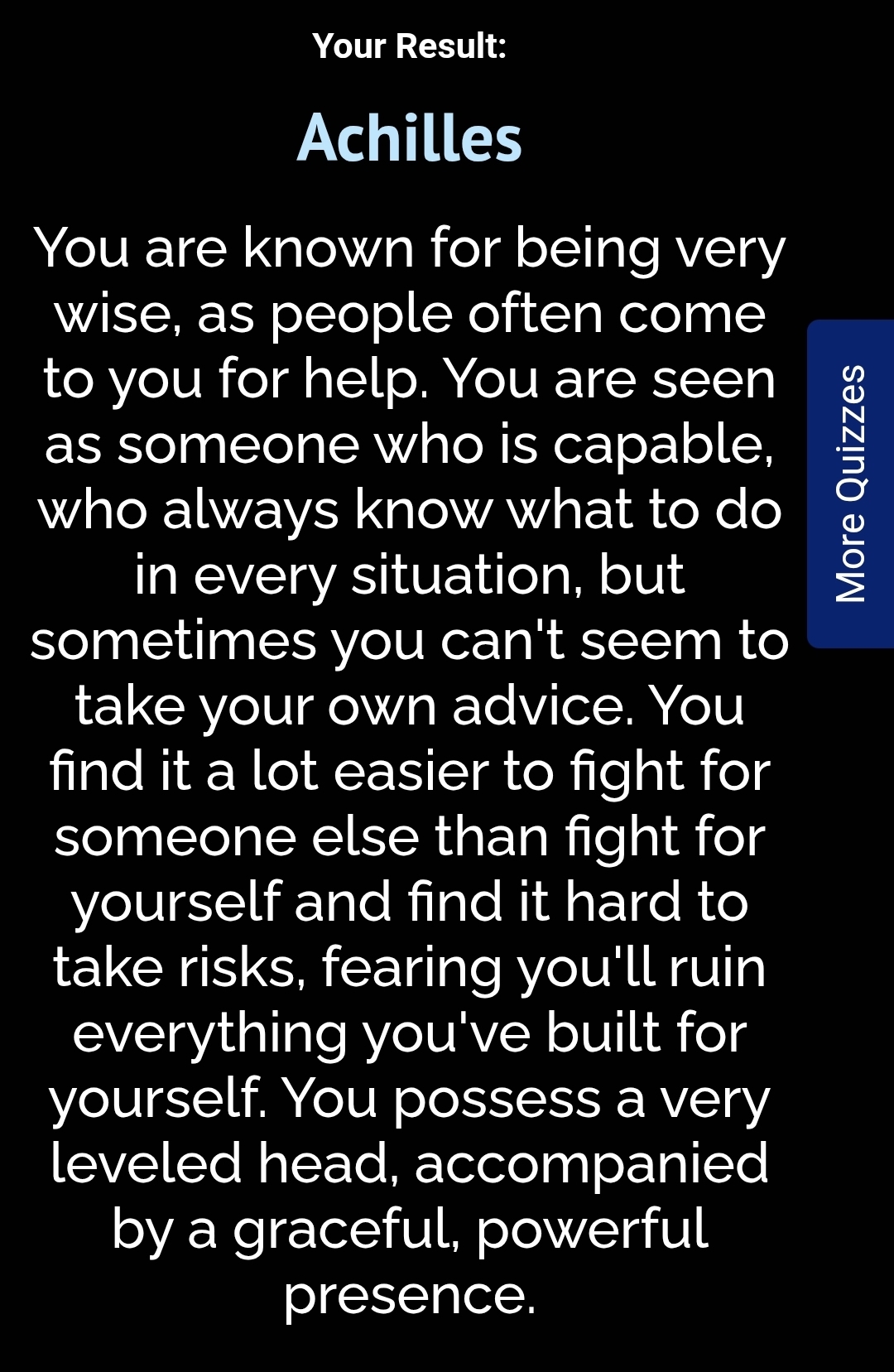Viewport: 894px width, 1372px height.
Task: Open the More Quizzes side tab
Action: tap(850, 484)
